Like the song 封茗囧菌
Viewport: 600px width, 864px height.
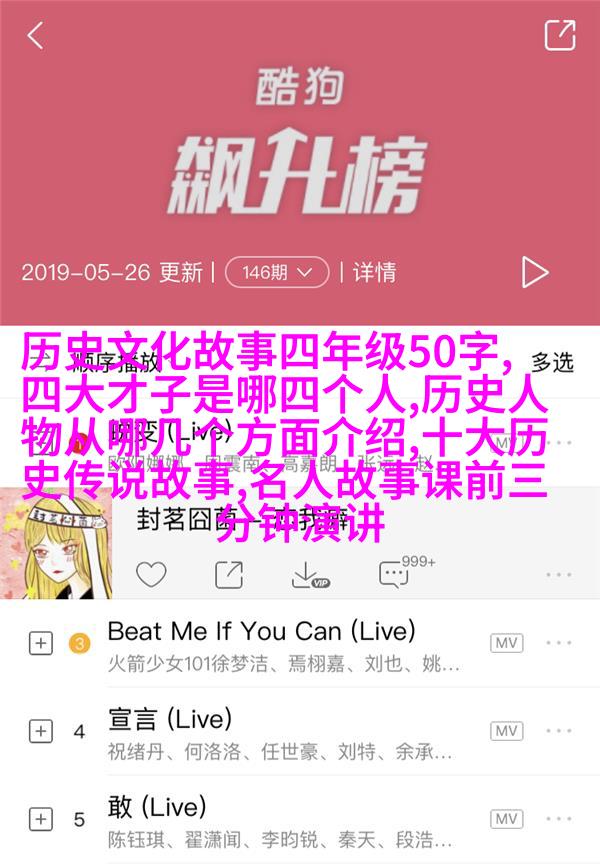pos(151,574)
